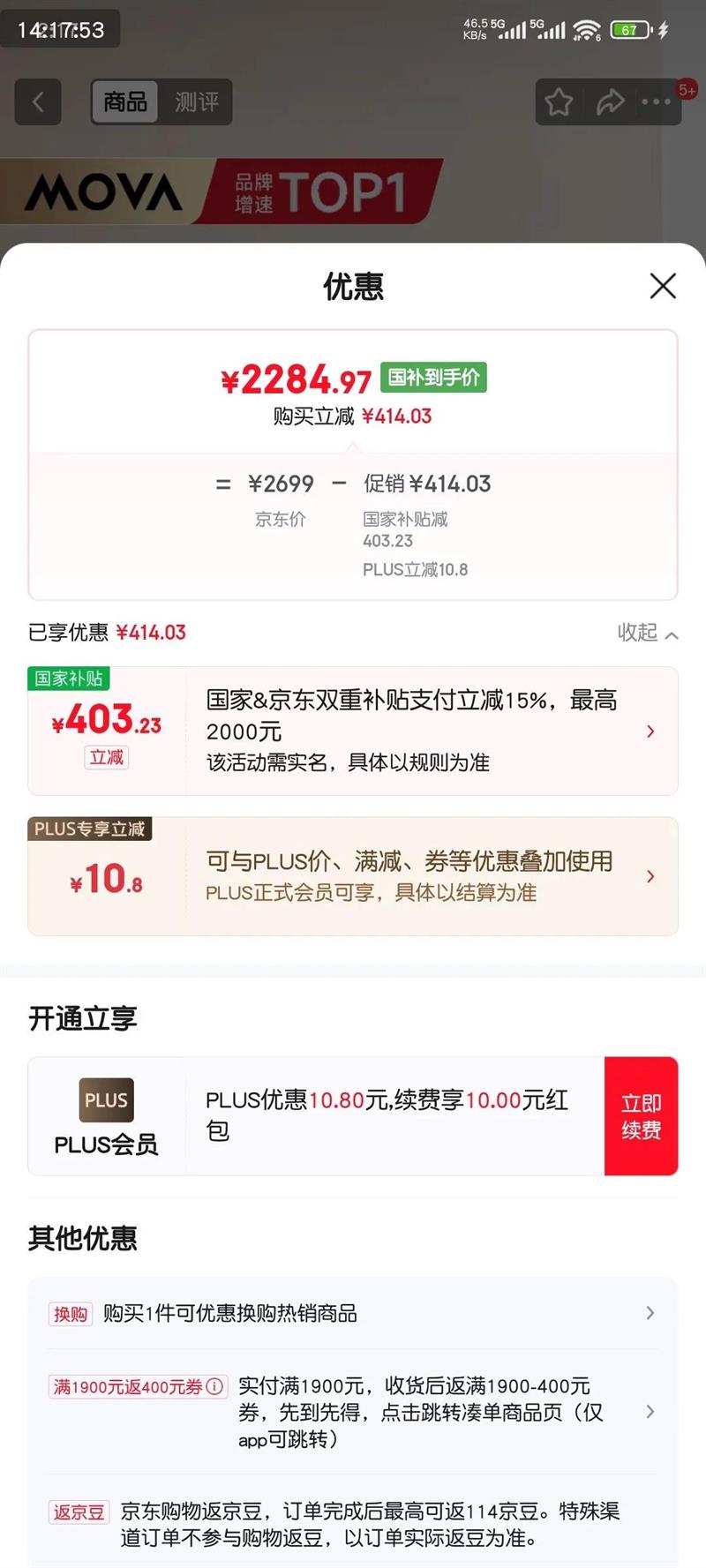Close the 优惠 discount sheet

point(663,286)
